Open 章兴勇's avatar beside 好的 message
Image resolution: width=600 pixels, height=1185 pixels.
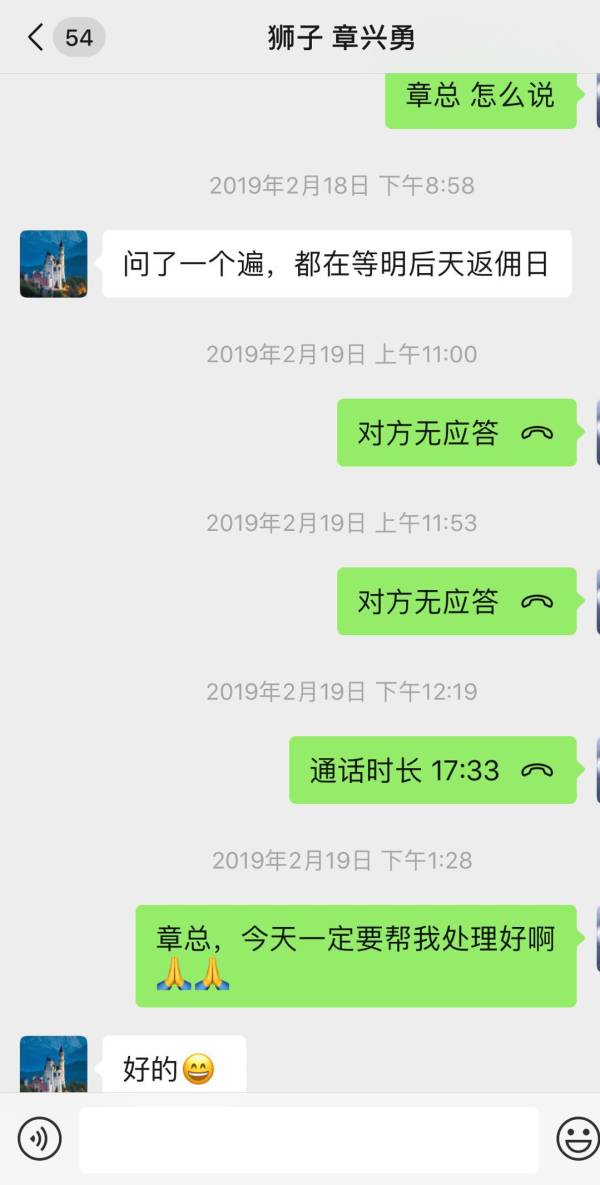click(x=54, y=1064)
